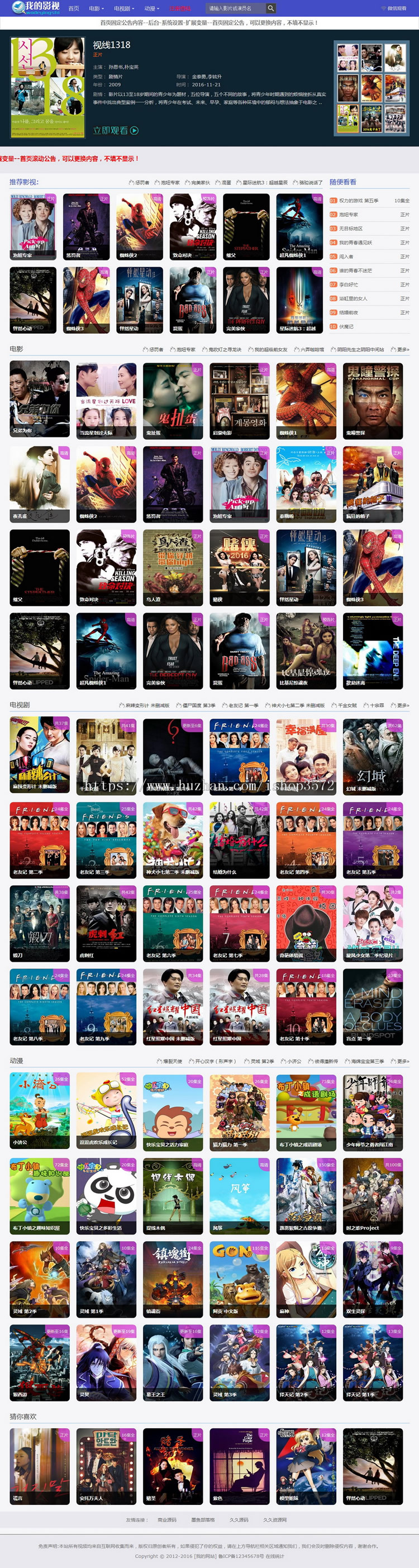Open the 鬼瞳警探 movie card

point(372,401)
